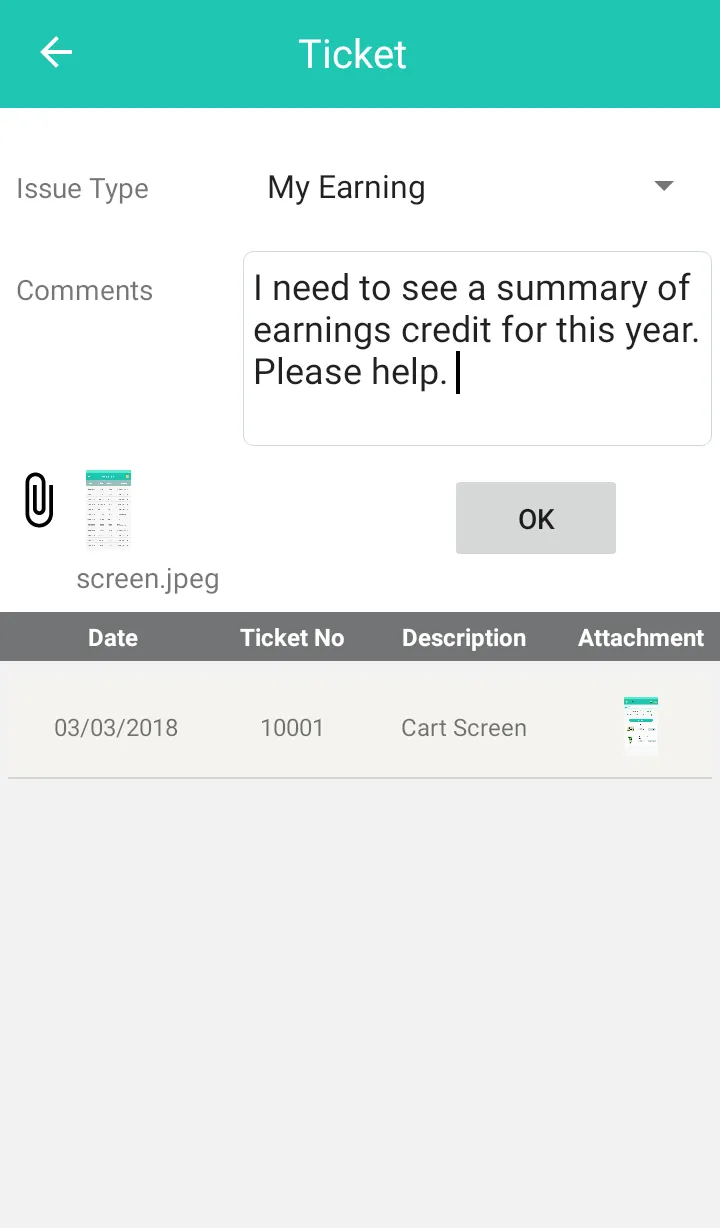The height and width of the screenshot is (1228, 720).
Task: Click the dropdown arrow next to My Earning
Action: 662,185
